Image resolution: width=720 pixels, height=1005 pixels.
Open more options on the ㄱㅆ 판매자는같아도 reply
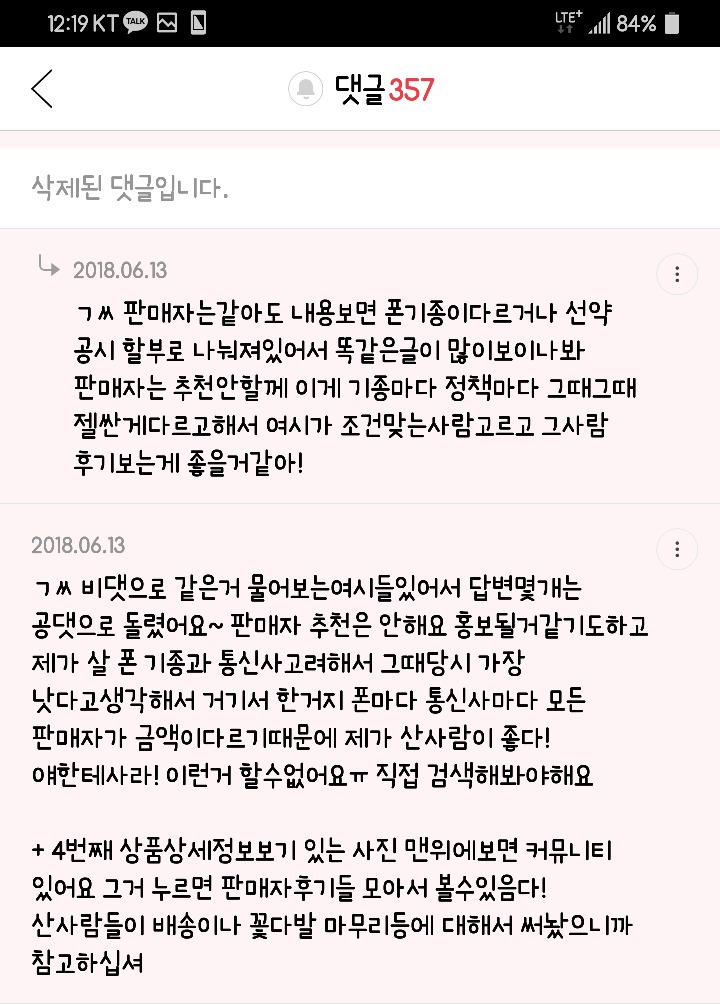[x=677, y=274]
